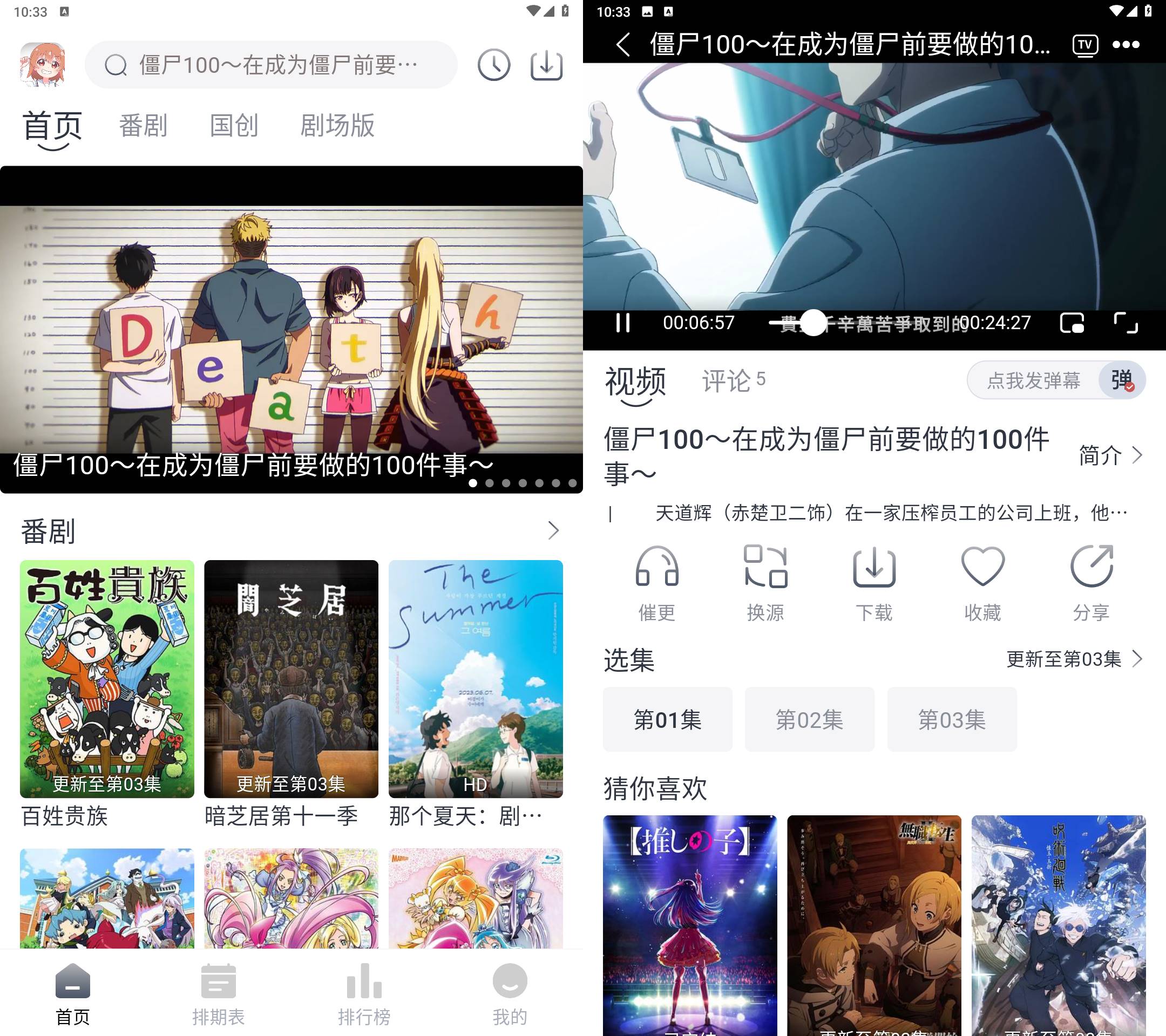Screen dimensions: 1166x1036
Task: Enter fullscreen video mode
Action: click(1126, 323)
